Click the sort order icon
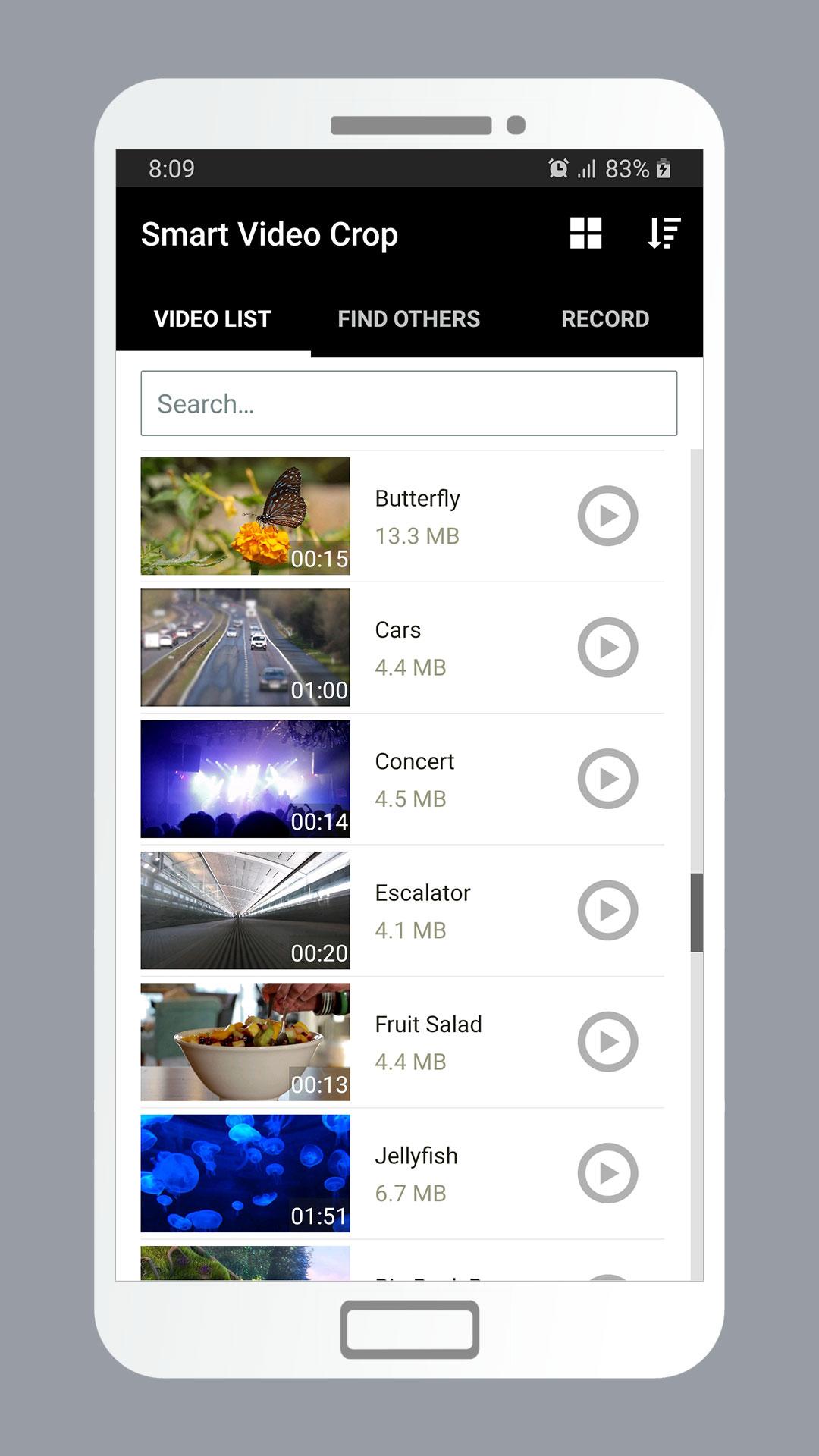This screenshot has height=1456, width=819. [x=663, y=234]
